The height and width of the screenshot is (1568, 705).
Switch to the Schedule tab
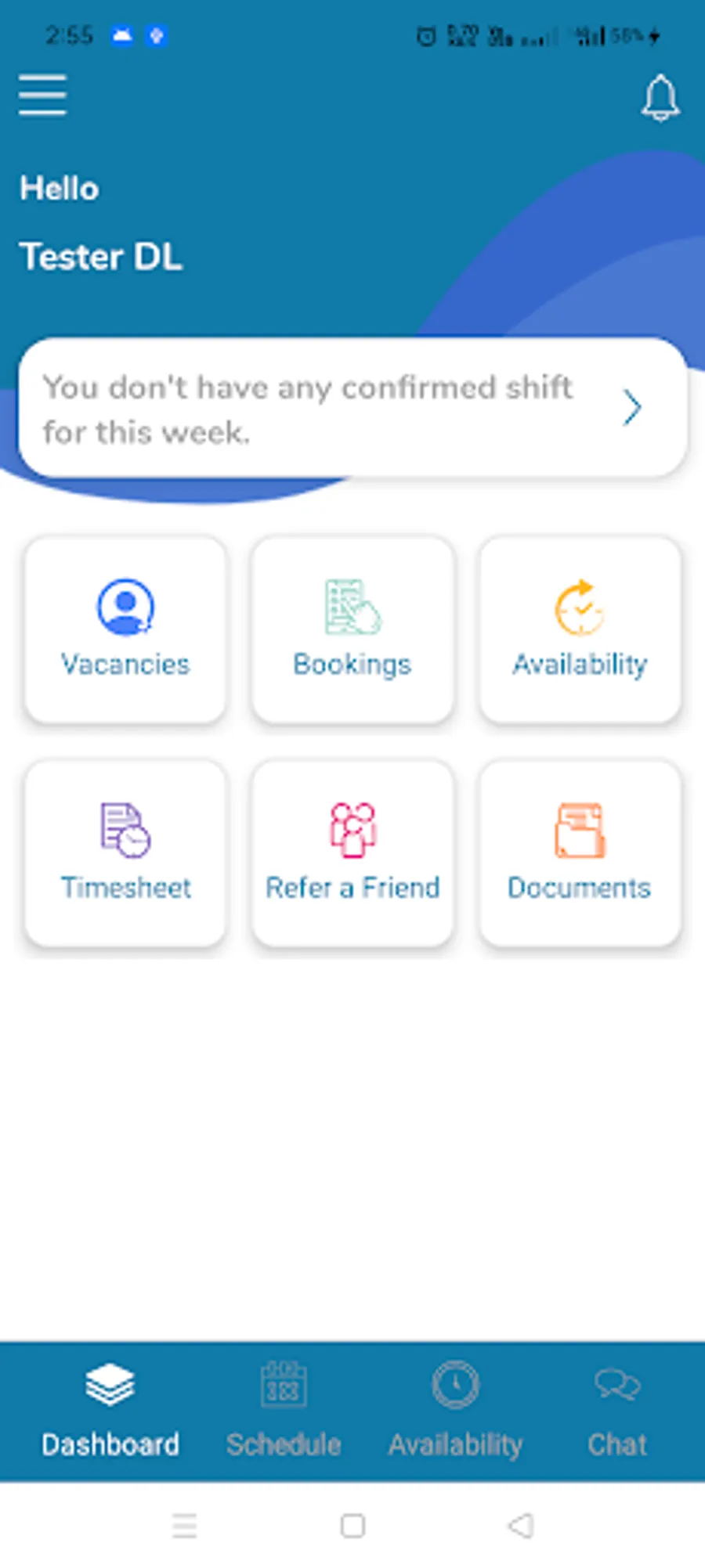(x=284, y=1411)
